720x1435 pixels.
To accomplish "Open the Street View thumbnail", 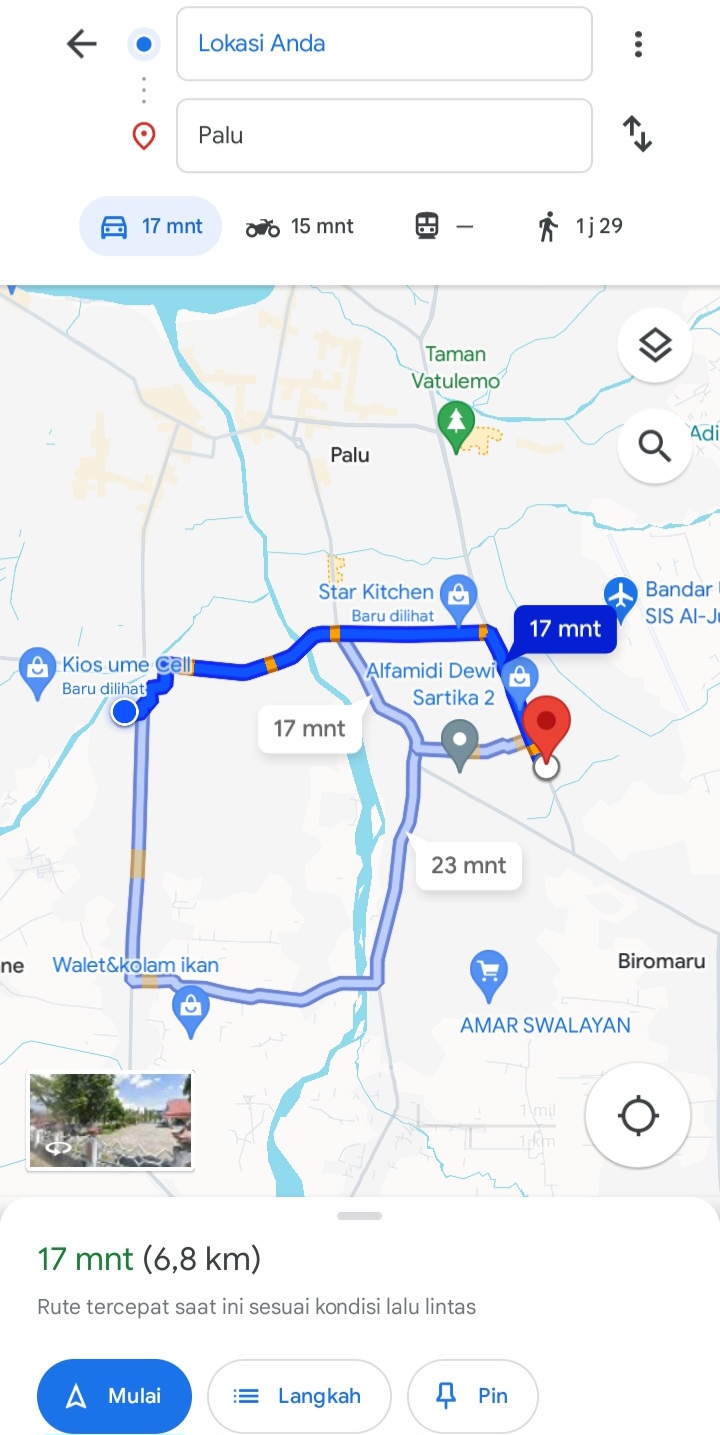I will (x=110, y=1120).
